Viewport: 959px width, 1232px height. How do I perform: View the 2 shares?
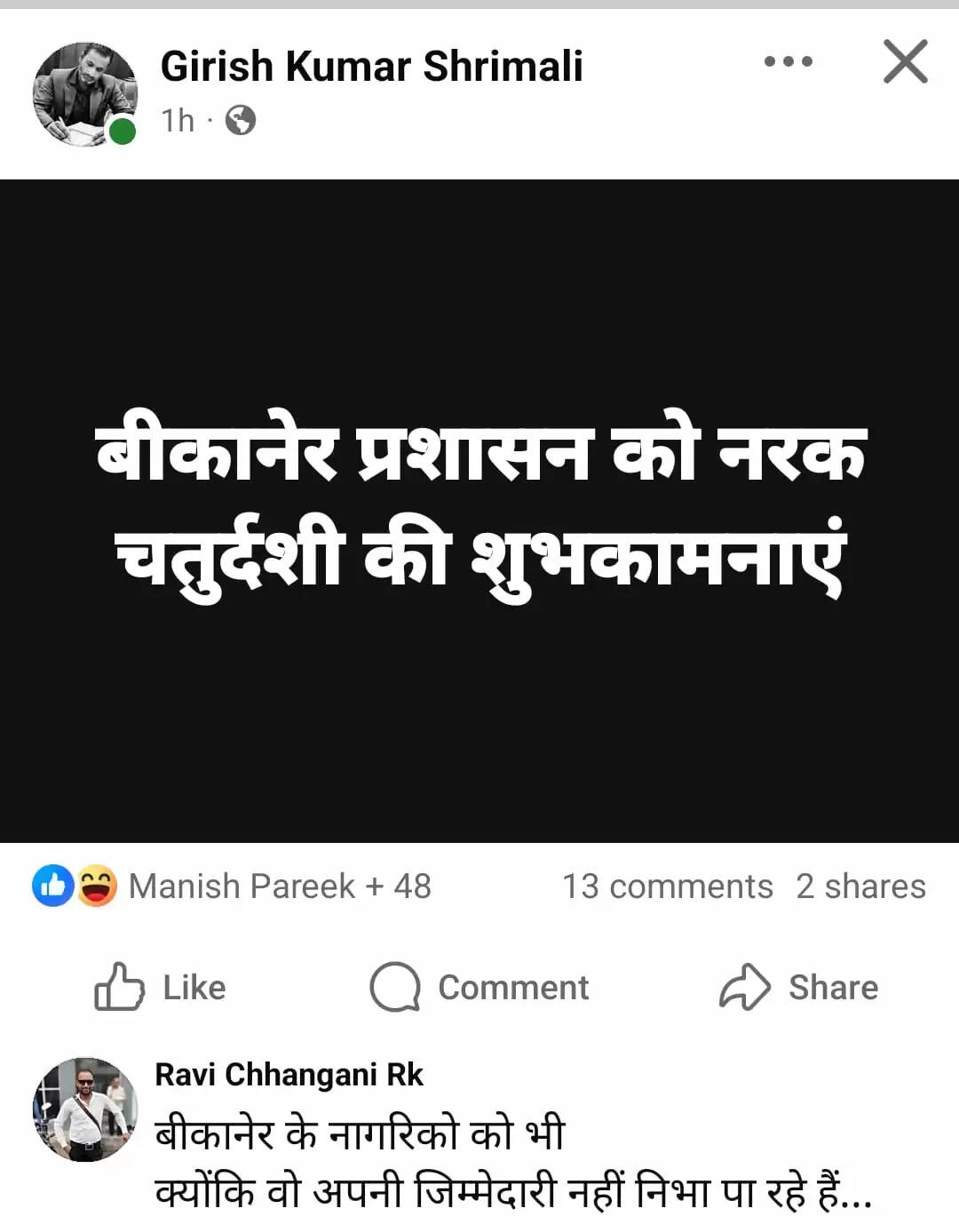[x=860, y=886]
